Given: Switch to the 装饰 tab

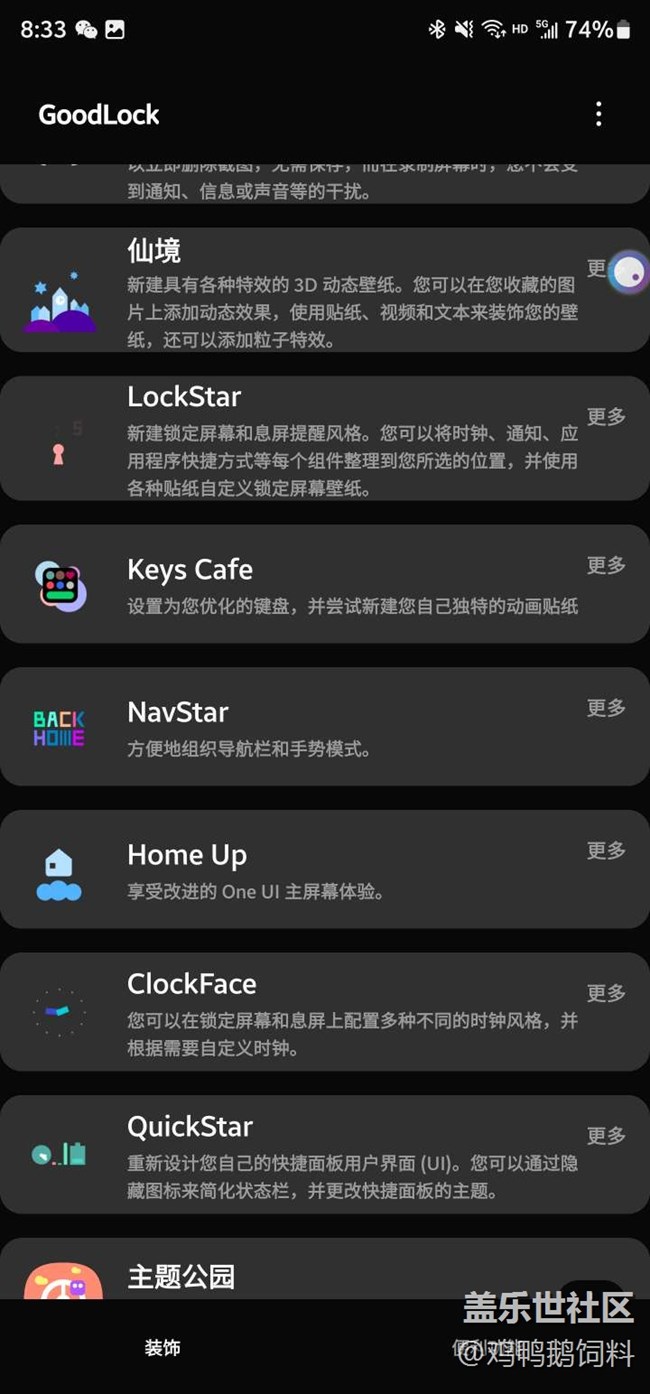Looking at the screenshot, I should point(162,1347).
